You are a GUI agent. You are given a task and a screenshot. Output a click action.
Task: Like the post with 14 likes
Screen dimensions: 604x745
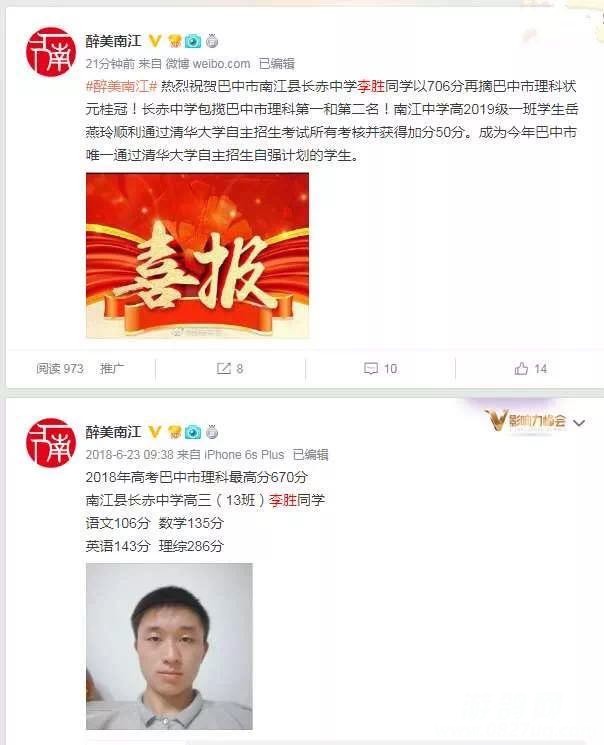[x=531, y=368]
